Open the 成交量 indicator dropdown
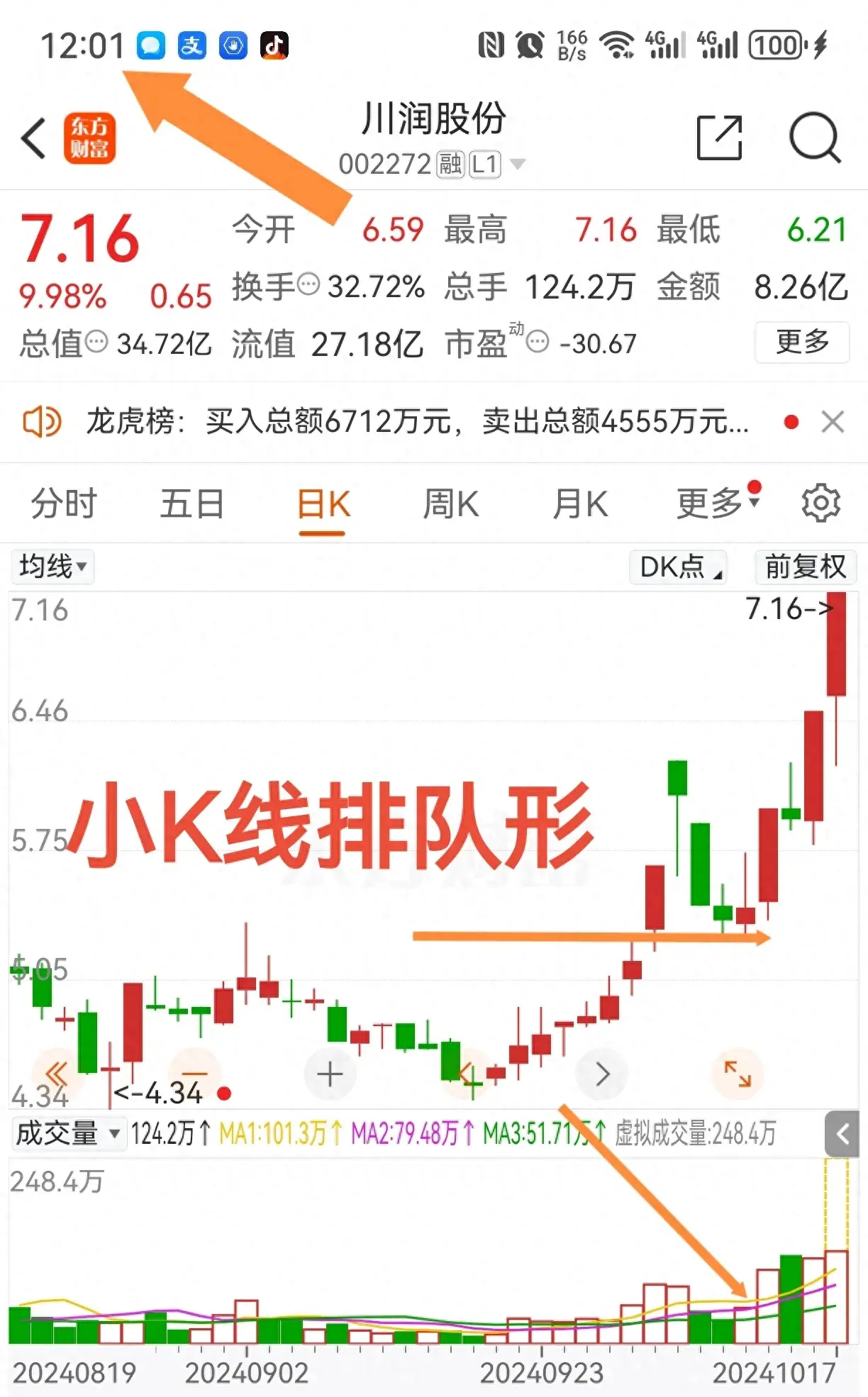 tap(67, 1133)
